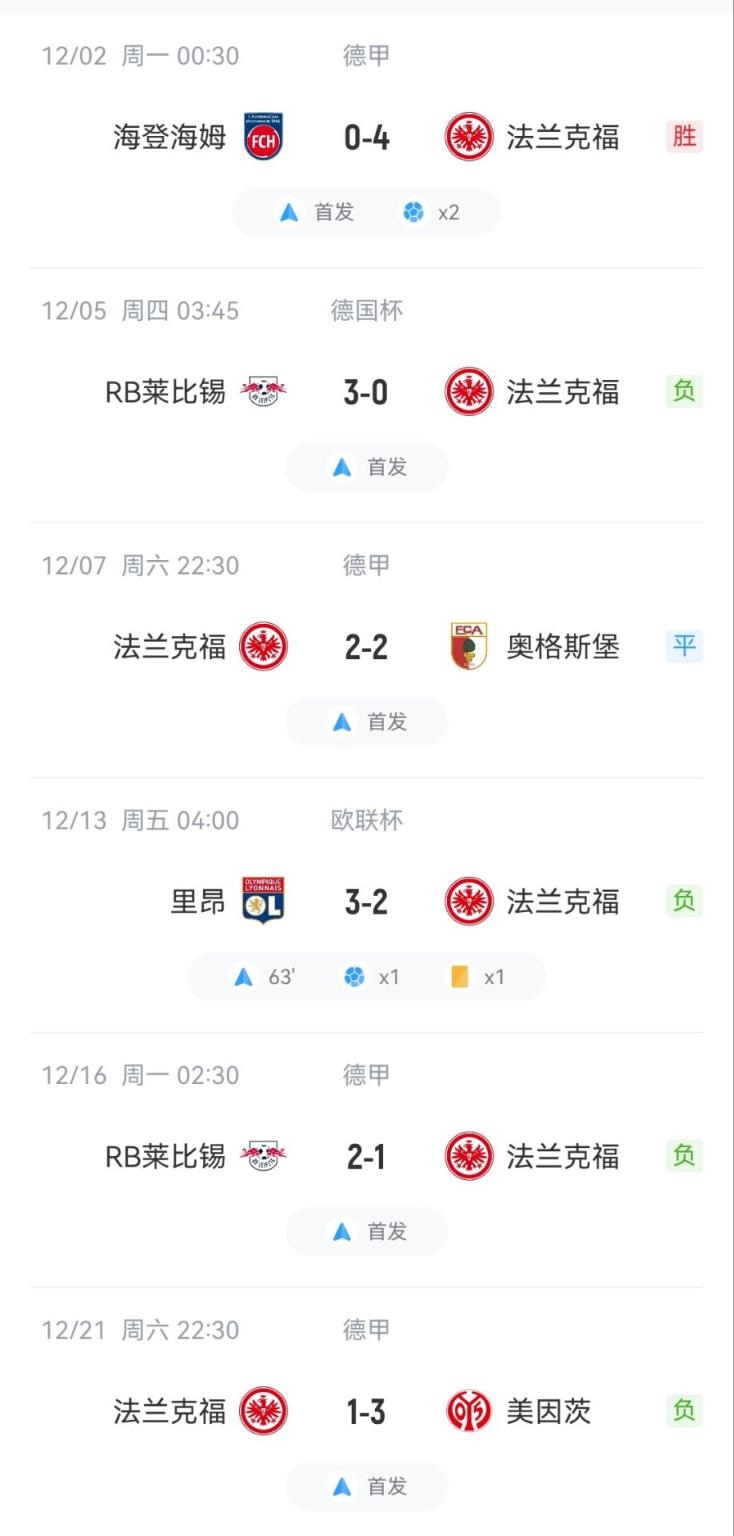Open the 12/05 German Cup match against RB Leipzig

coord(367,395)
